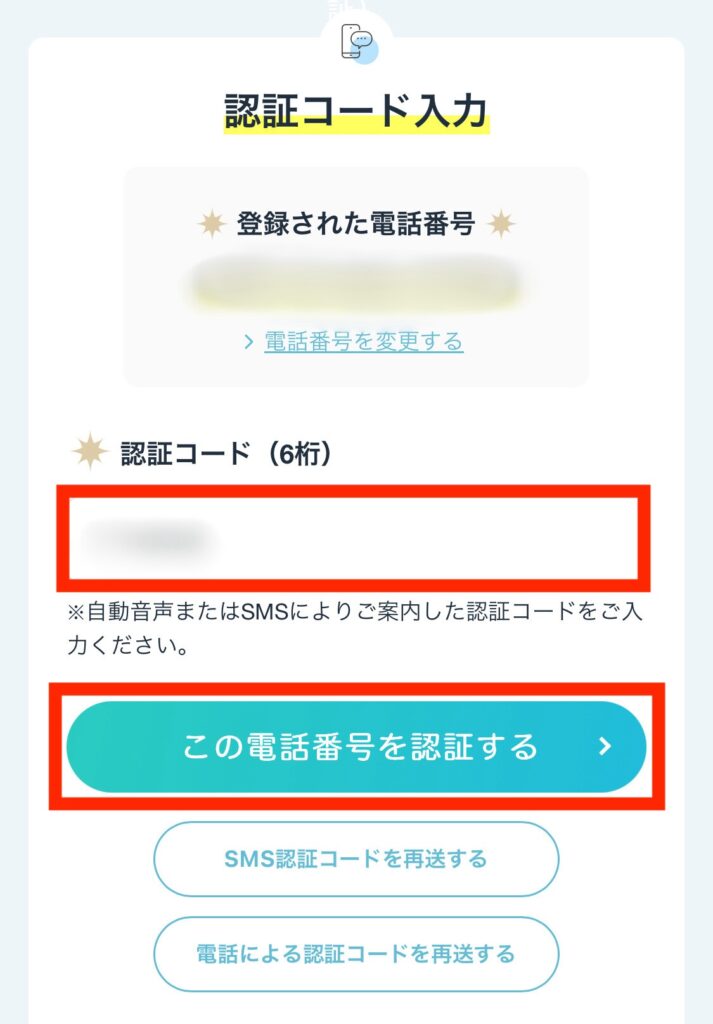Tap この電話番号を認証する button
The height and width of the screenshot is (1024, 713).
356,747
